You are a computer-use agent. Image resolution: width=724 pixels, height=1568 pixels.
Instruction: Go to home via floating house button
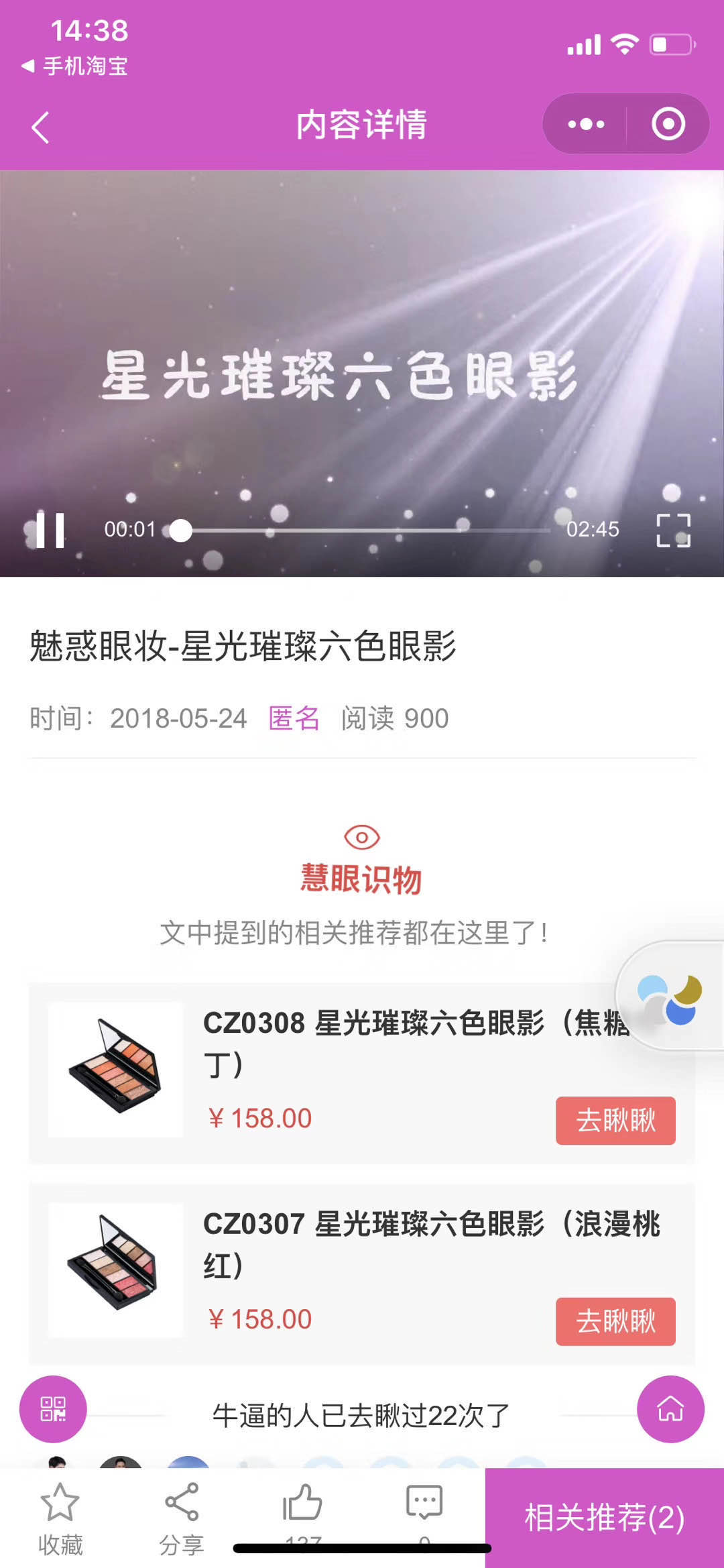coord(670,1408)
